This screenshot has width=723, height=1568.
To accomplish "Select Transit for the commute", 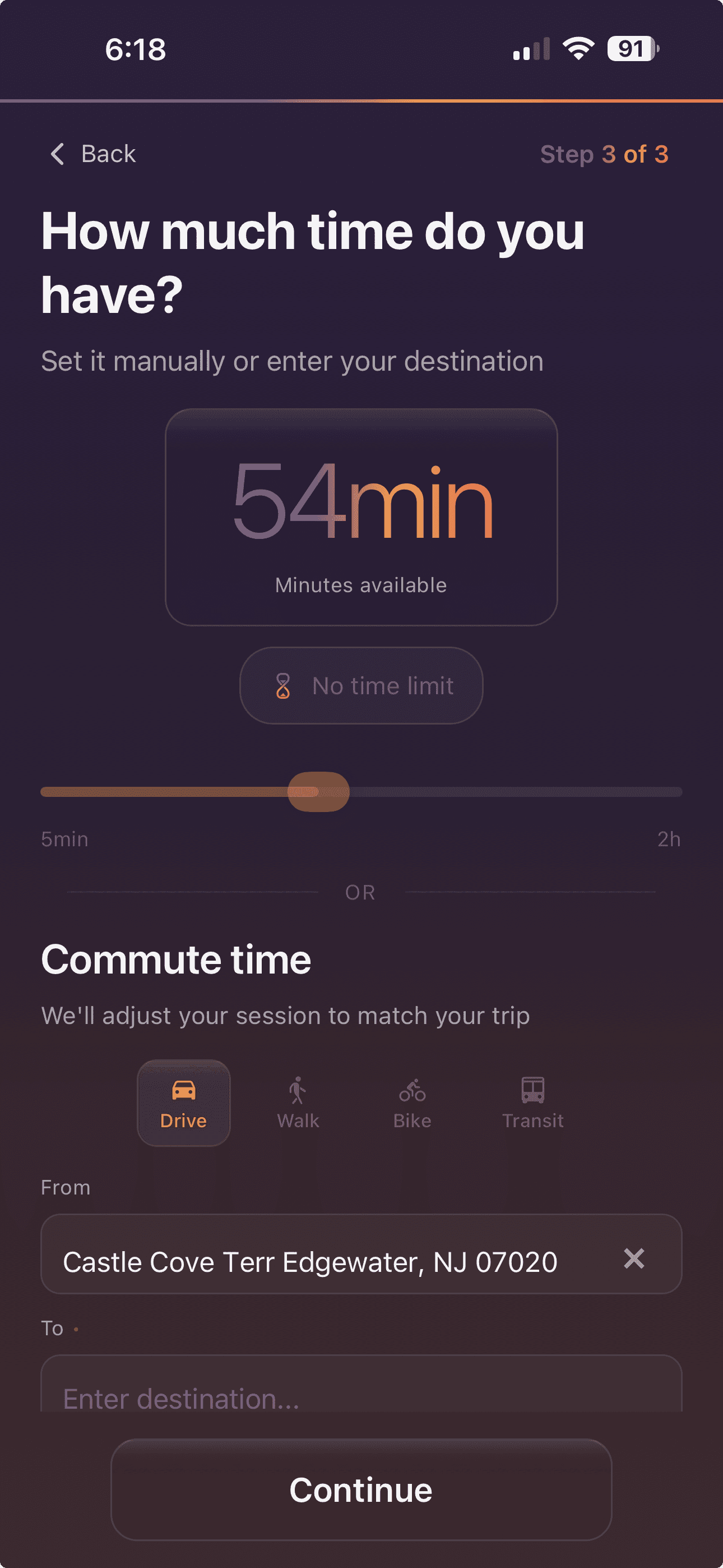I will 532,1103.
